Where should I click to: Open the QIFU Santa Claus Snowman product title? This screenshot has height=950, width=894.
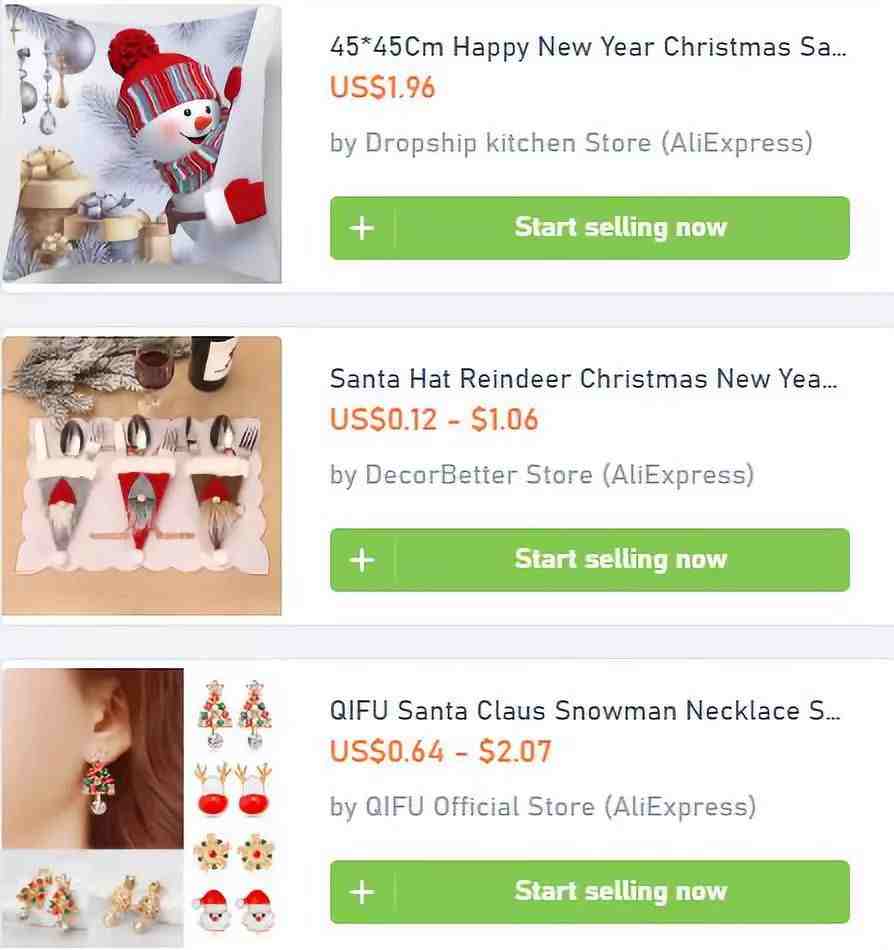[x=585, y=711]
